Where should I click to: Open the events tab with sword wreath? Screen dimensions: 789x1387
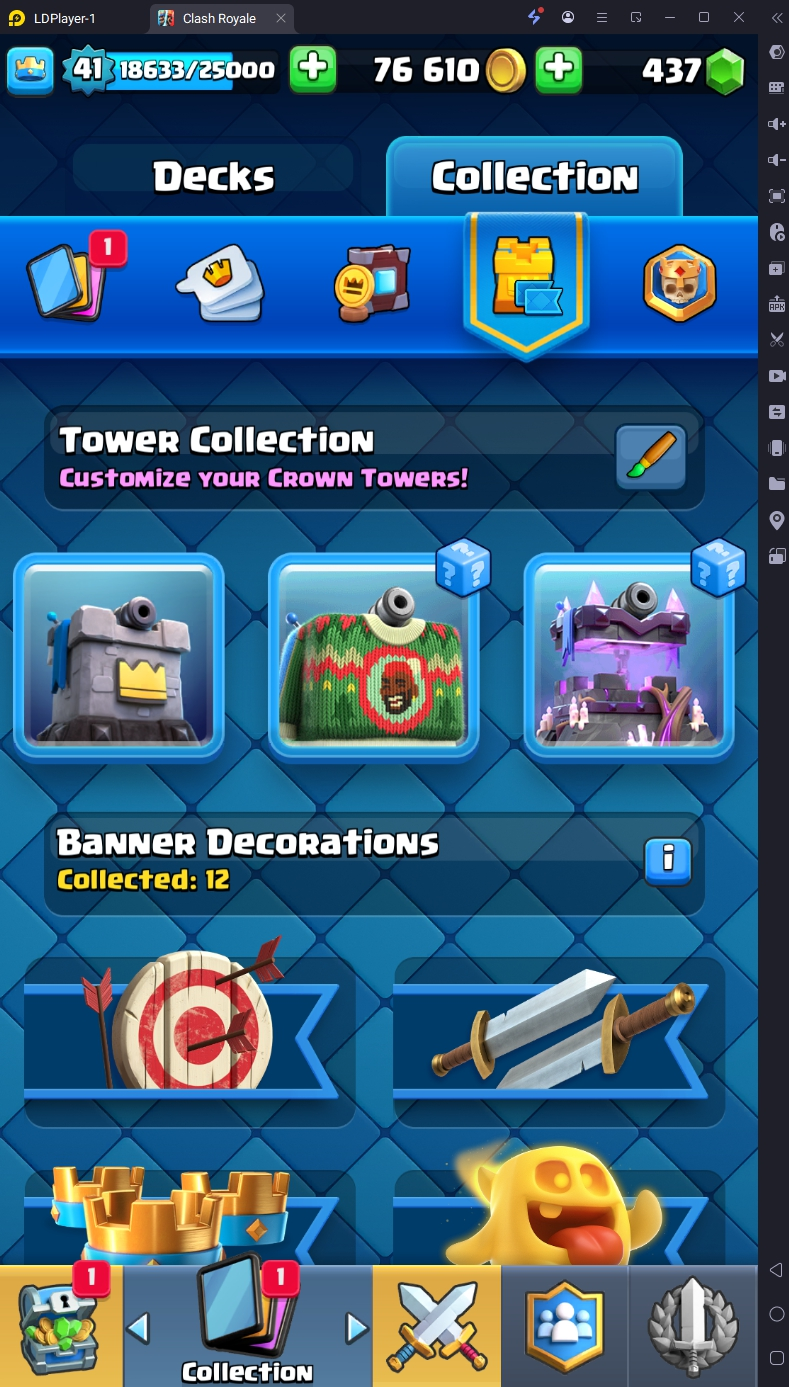point(693,1325)
